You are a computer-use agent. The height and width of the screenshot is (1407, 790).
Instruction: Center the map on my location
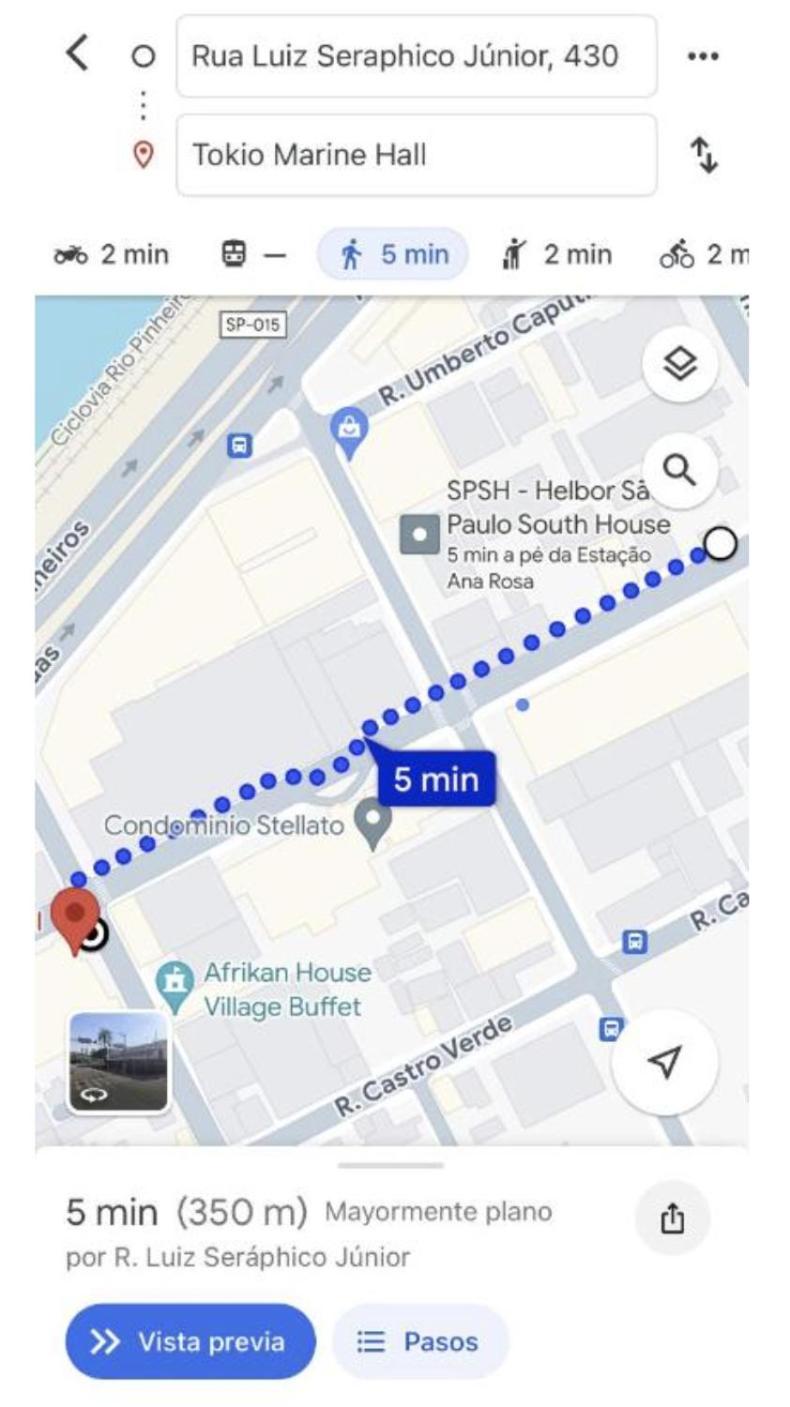[664, 1062]
